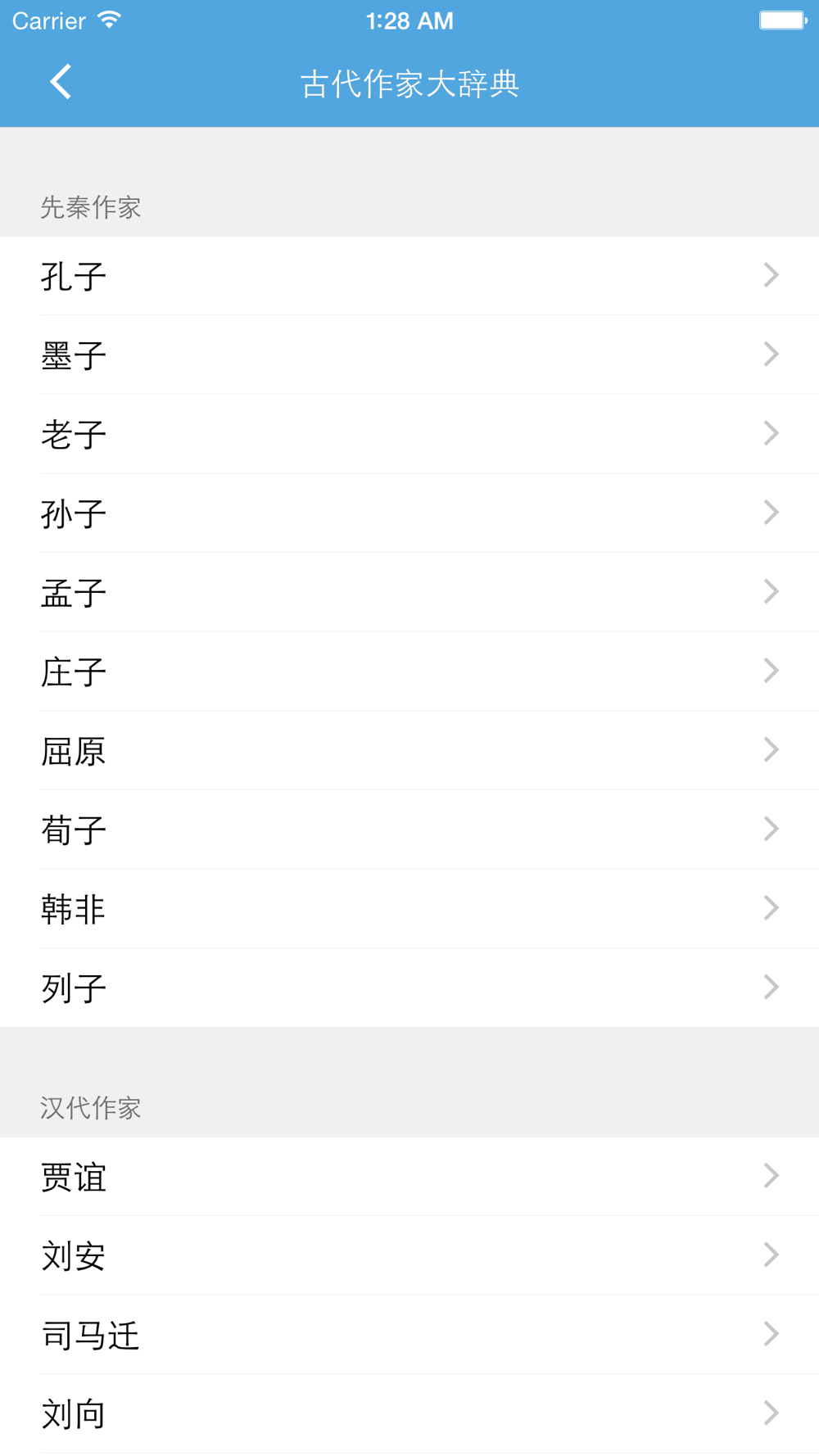Screen dimensions: 819x1456
Task: Go back using the top-left arrow
Action: pyautogui.click(x=61, y=82)
